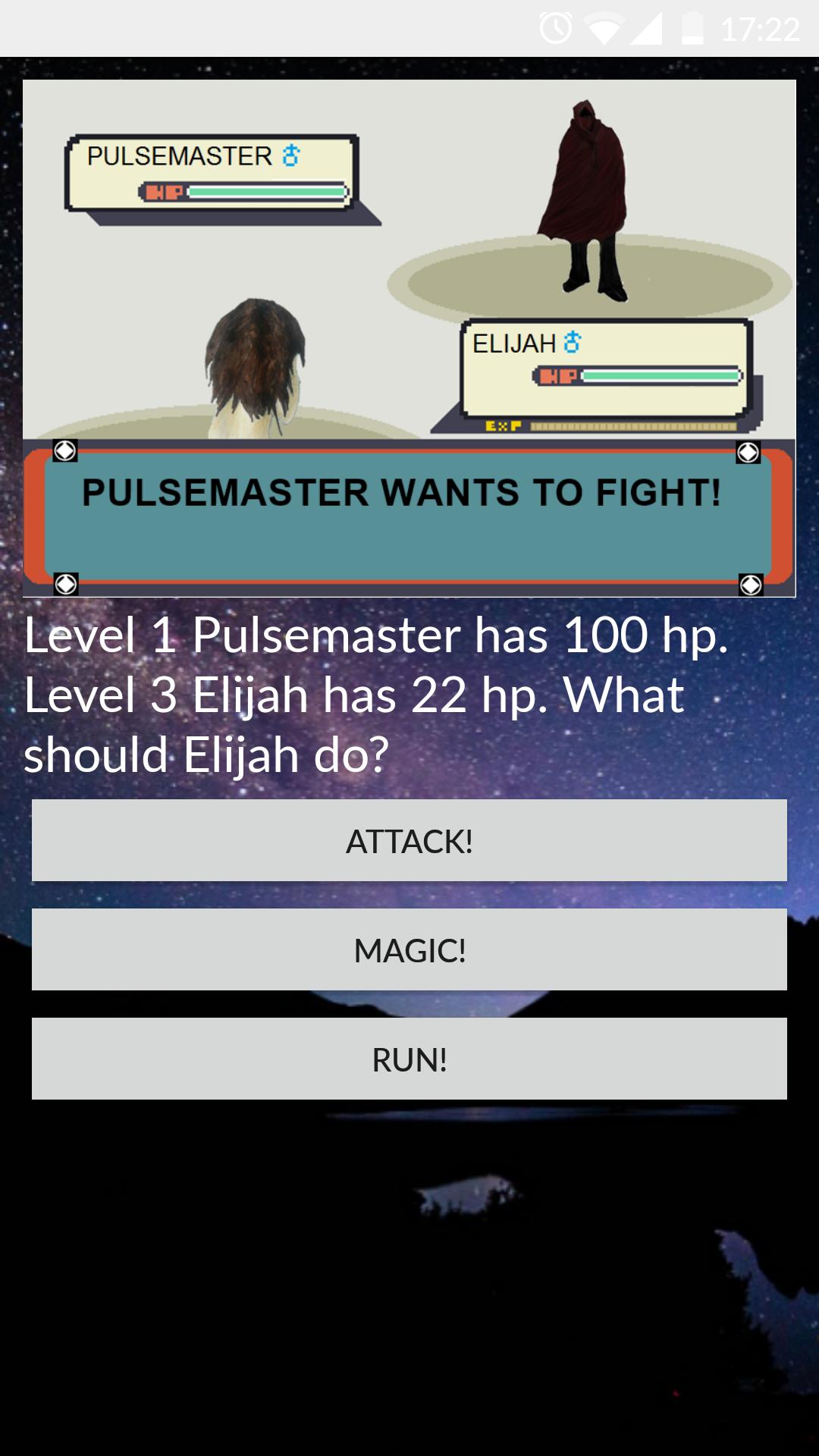The image size is (819, 1456).
Task: Toggle the bottom-left diamond on the dialog box
Action: 67,584
